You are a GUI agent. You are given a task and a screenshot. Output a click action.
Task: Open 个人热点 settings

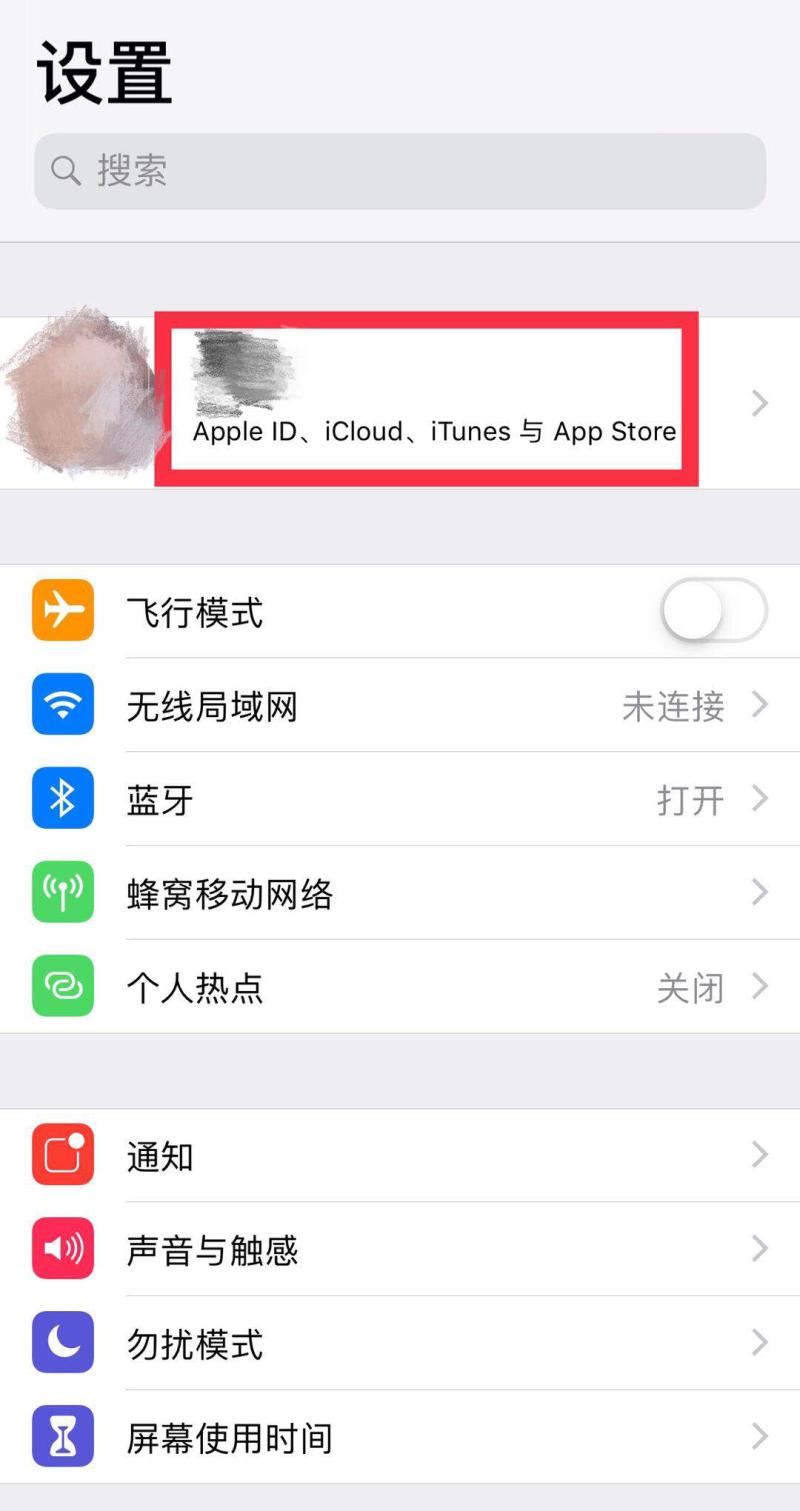tap(400, 987)
